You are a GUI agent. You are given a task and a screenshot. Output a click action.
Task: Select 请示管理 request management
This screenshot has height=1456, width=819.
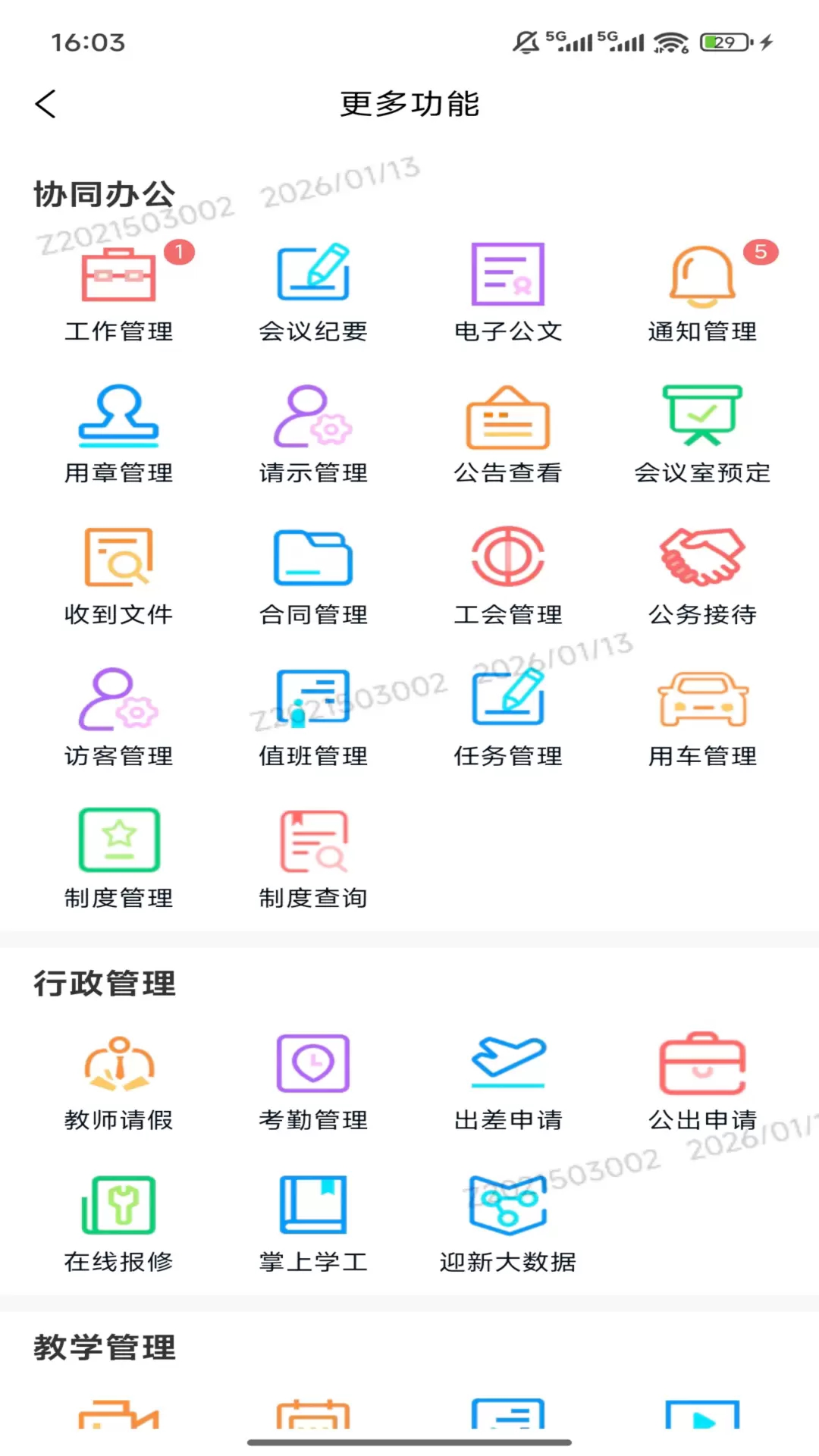coord(313,434)
